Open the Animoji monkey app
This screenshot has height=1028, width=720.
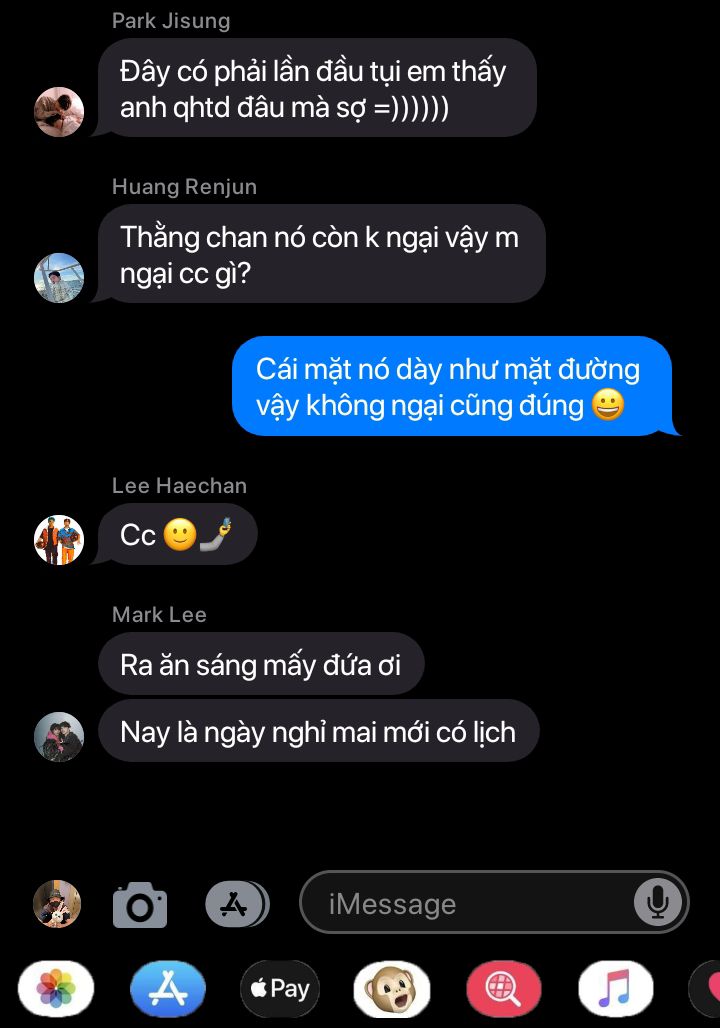pos(392,989)
